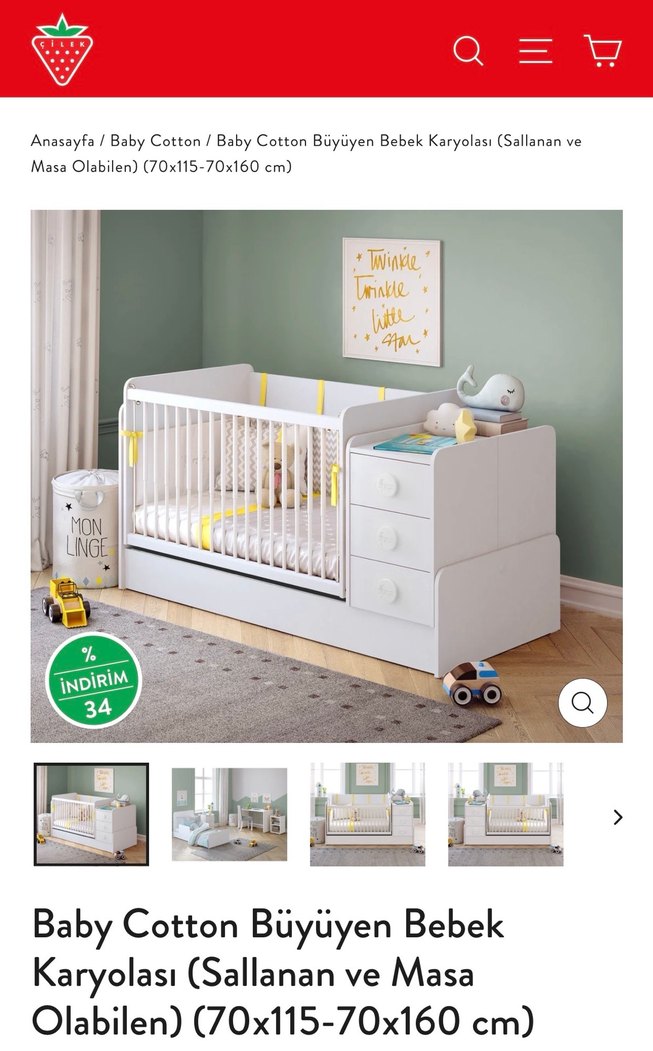View the second thumbnail showing bed and desk

(229, 814)
